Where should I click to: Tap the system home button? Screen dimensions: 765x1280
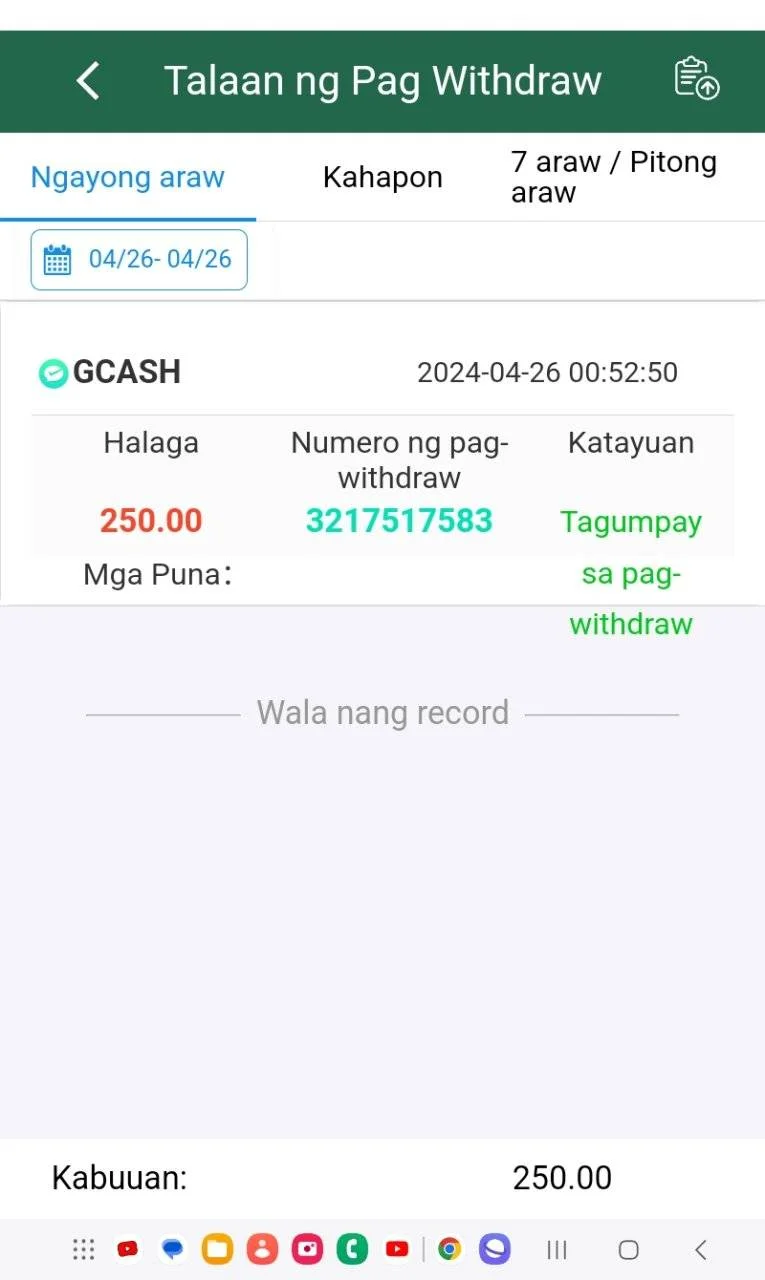pos(628,1249)
